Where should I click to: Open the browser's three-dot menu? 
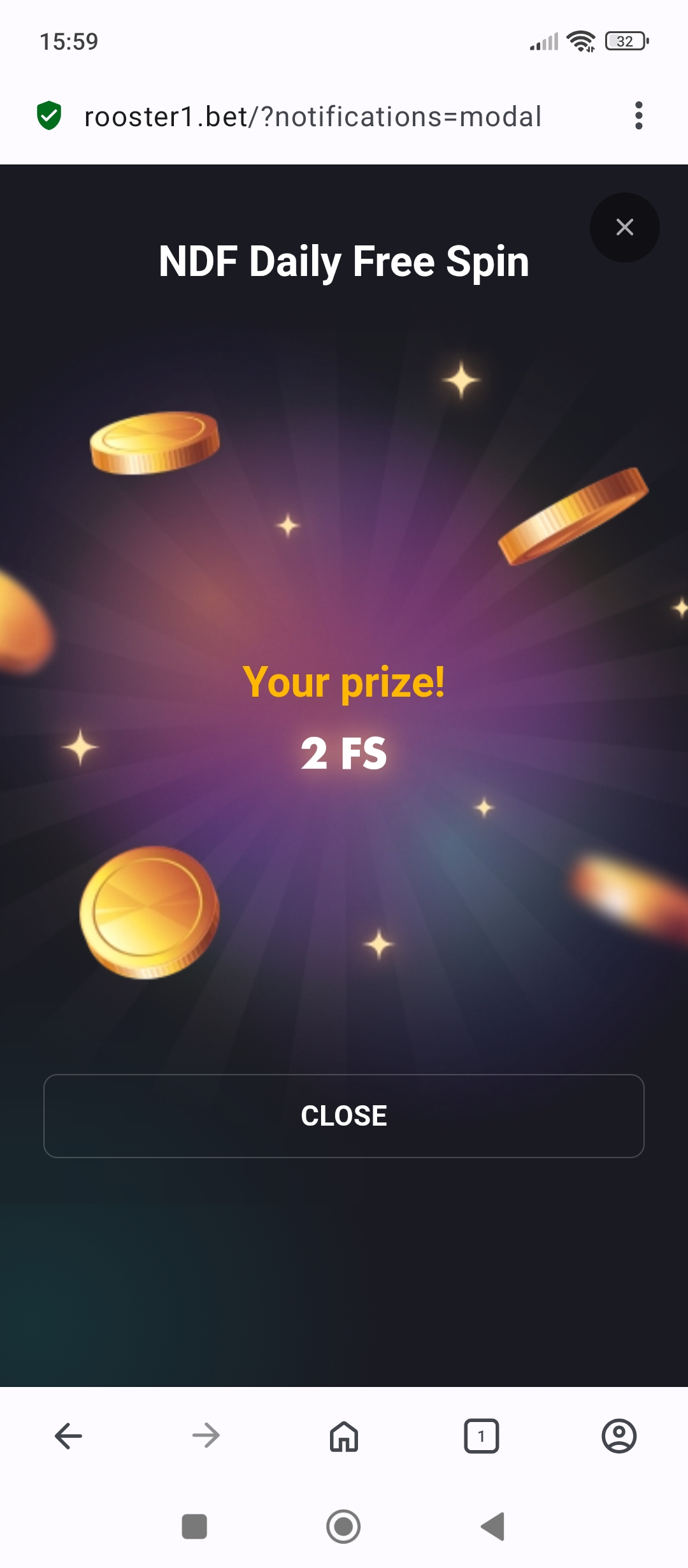pyautogui.click(x=638, y=116)
